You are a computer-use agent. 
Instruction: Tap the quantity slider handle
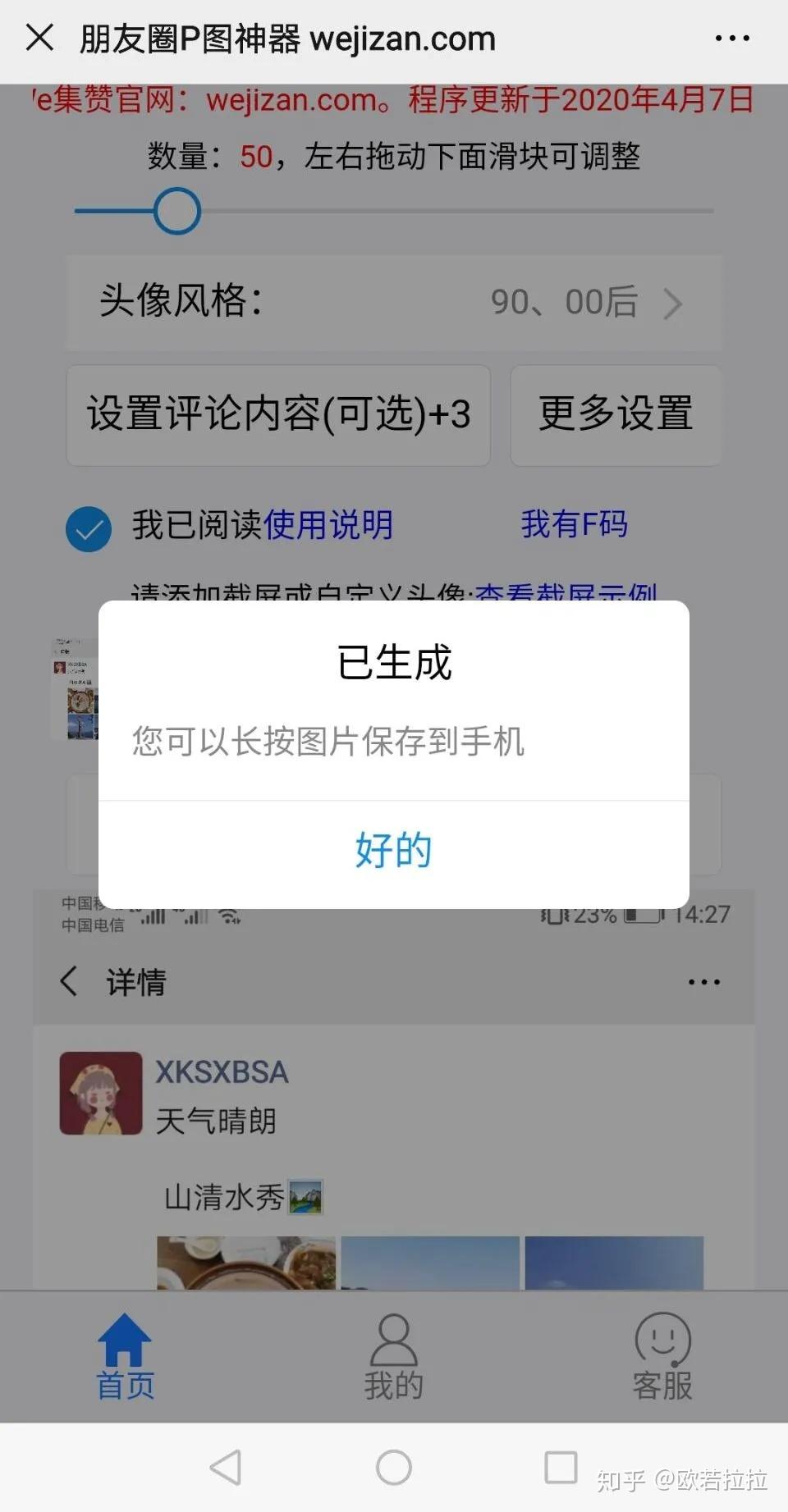pyautogui.click(x=177, y=211)
